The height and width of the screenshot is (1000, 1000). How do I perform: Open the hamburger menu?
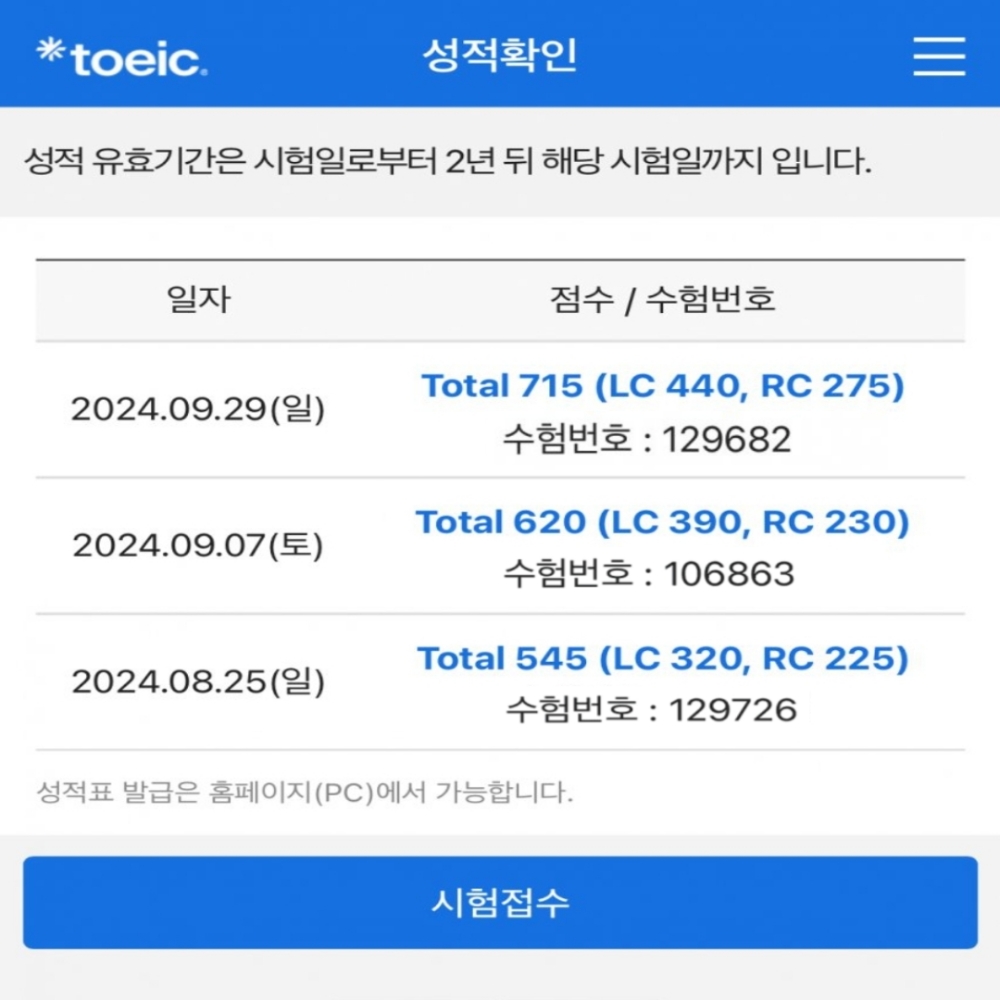tap(939, 56)
